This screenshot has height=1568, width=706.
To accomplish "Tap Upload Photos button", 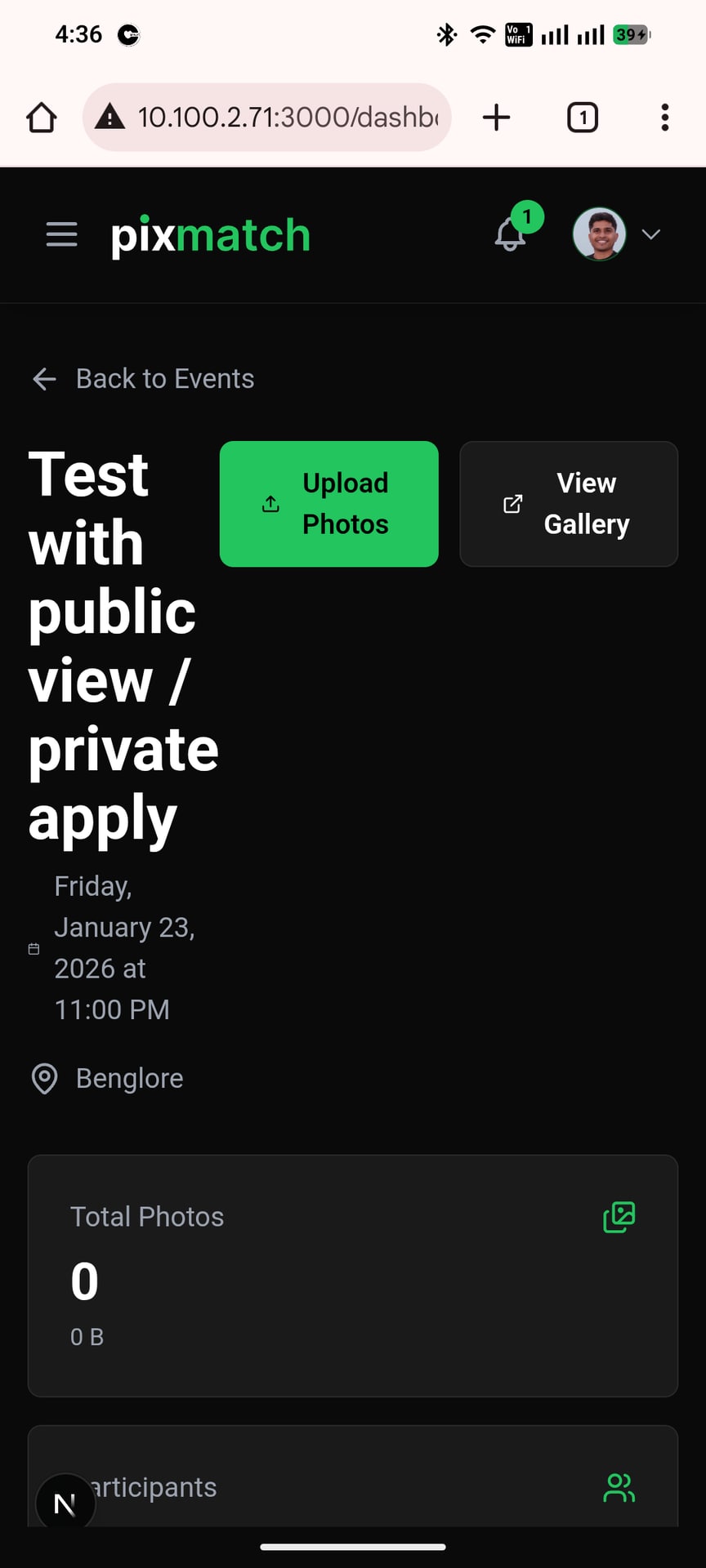I will click(x=328, y=504).
